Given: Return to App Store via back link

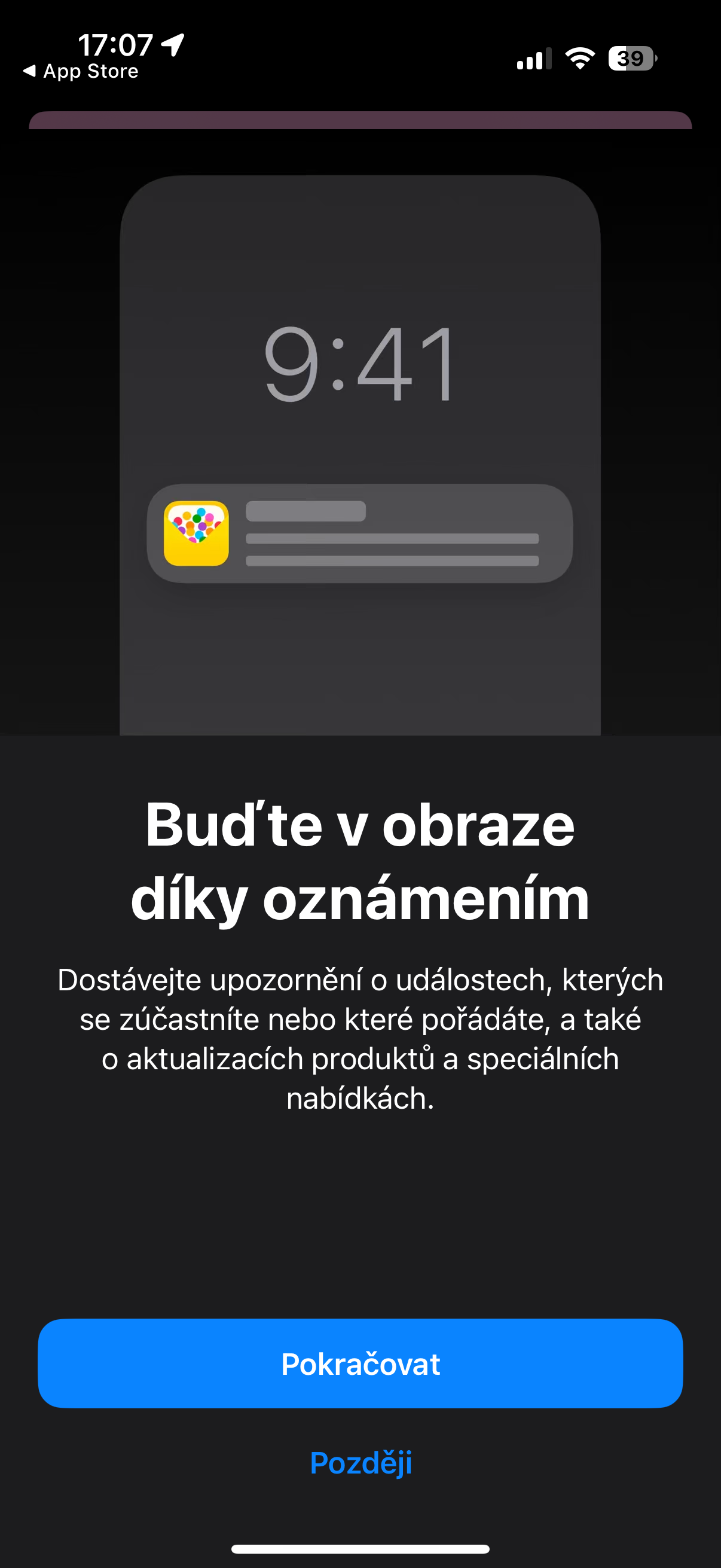Looking at the screenshot, I should tap(80, 71).
